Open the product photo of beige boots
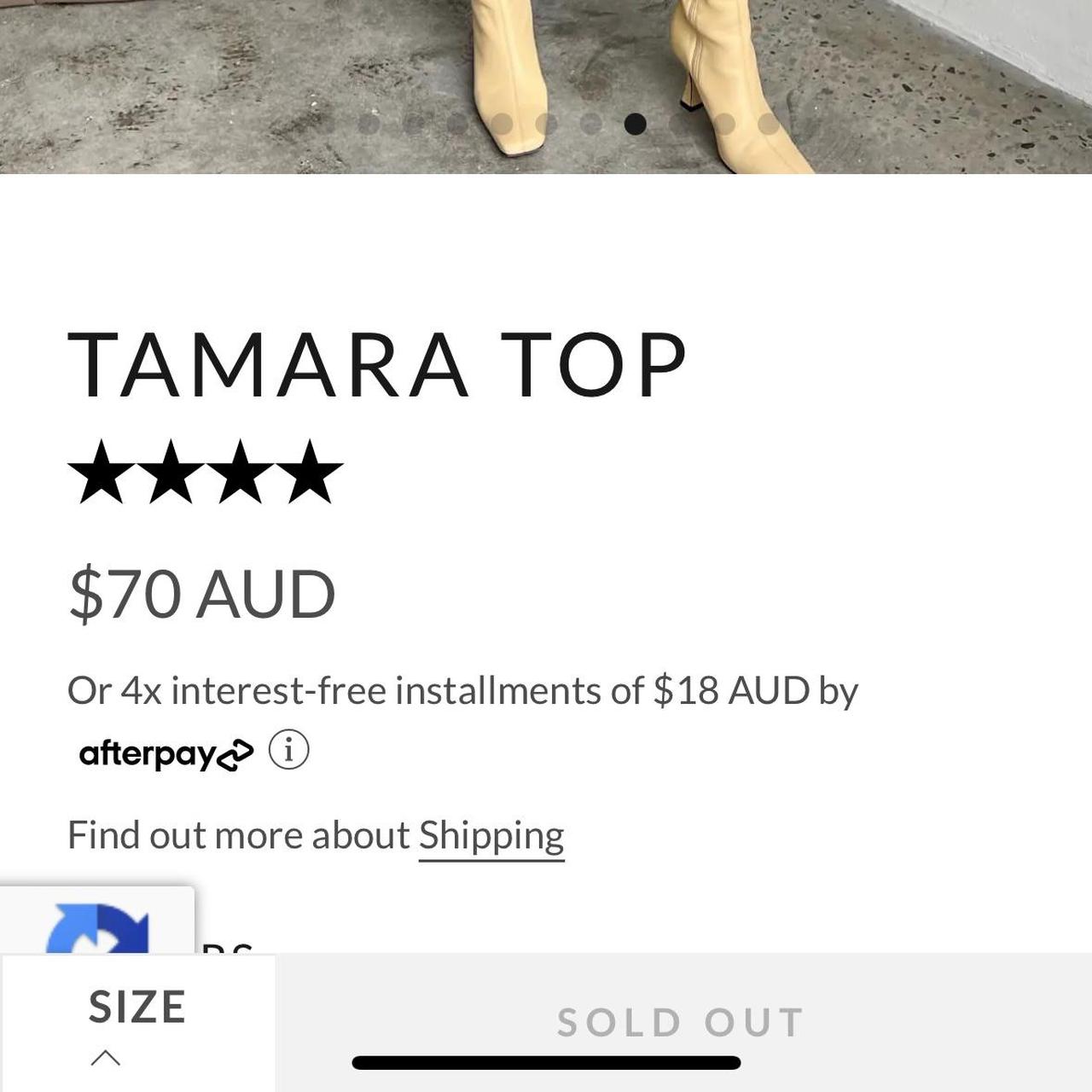Viewport: 1092px width, 1092px height. coord(546,60)
